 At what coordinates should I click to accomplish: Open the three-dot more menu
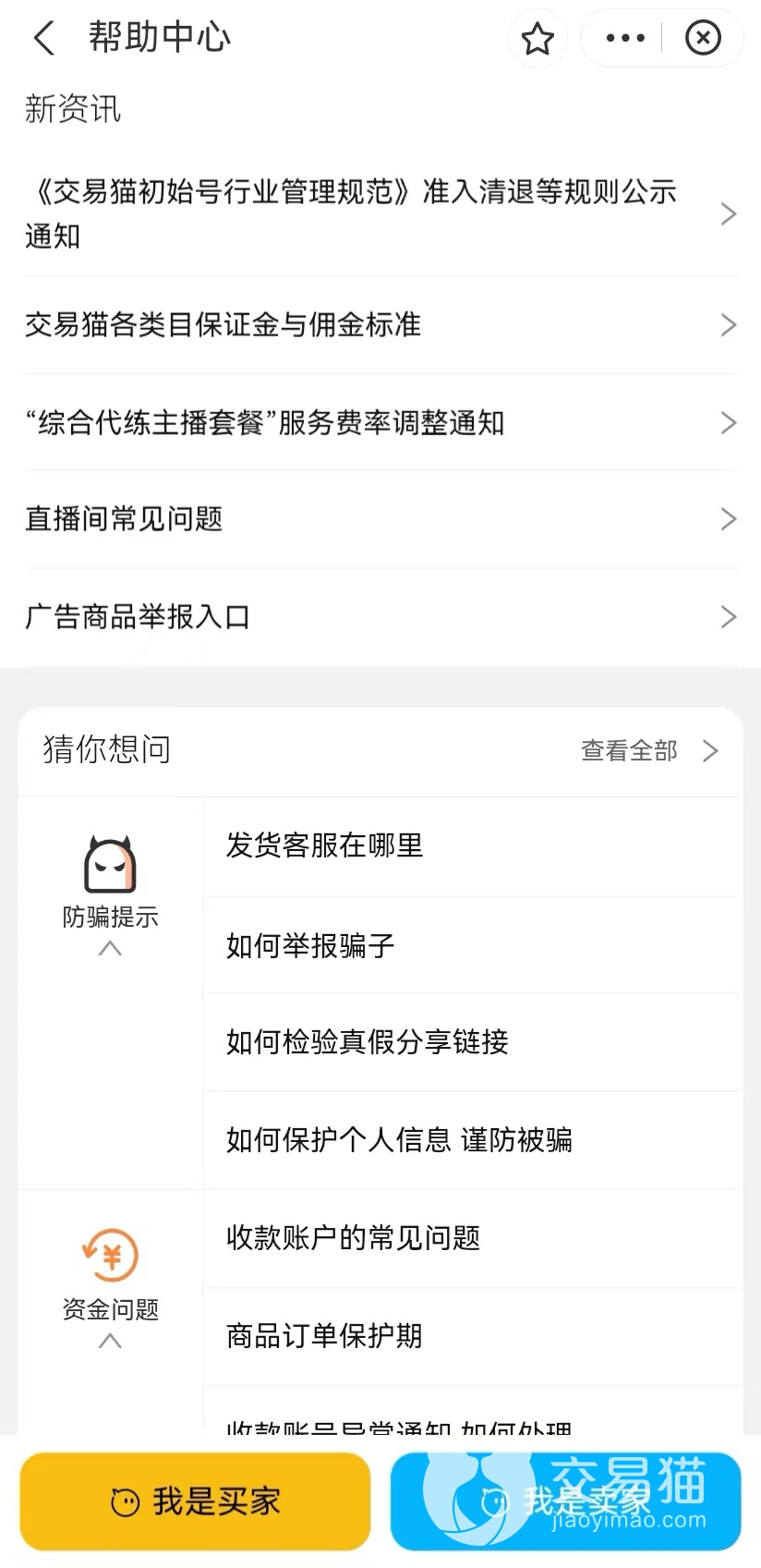point(625,39)
